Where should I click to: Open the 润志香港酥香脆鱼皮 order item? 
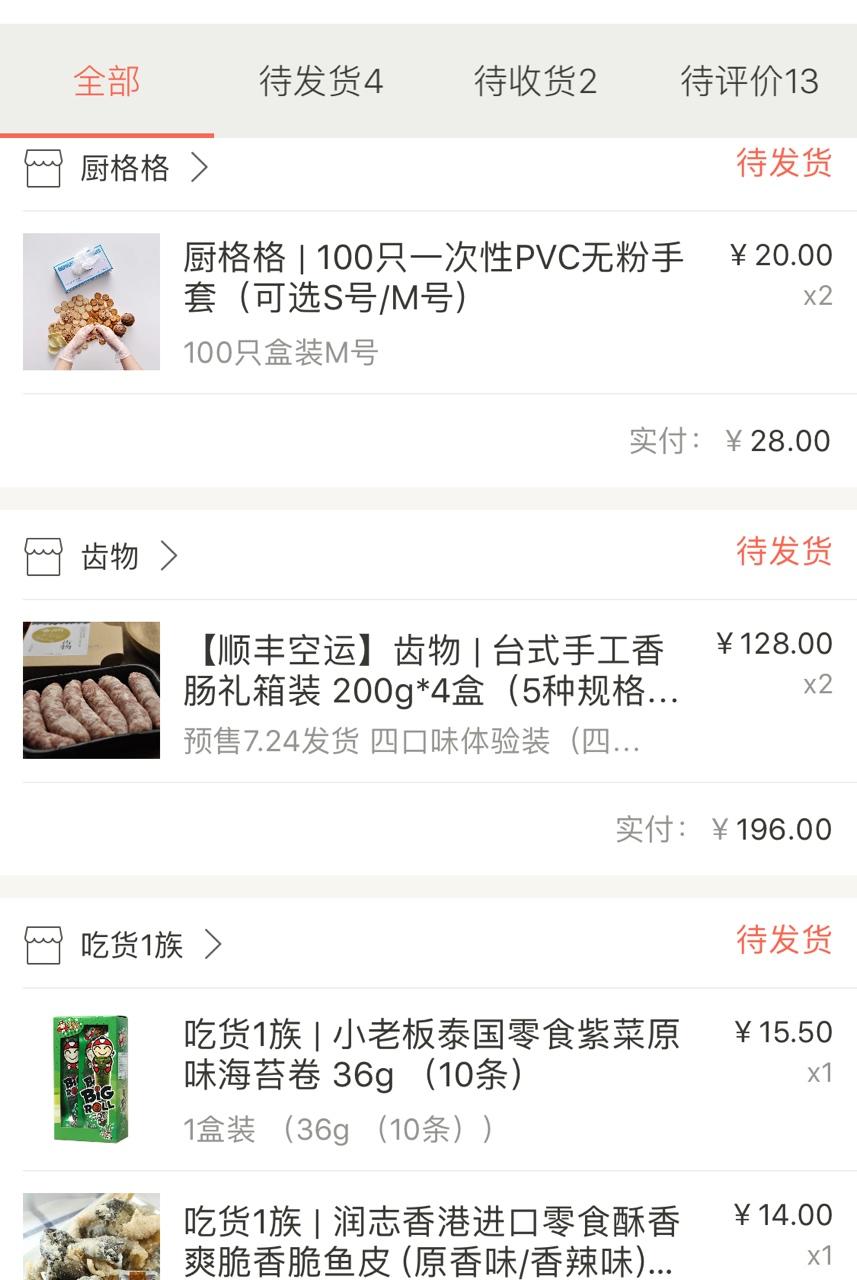pos(432,1237)
